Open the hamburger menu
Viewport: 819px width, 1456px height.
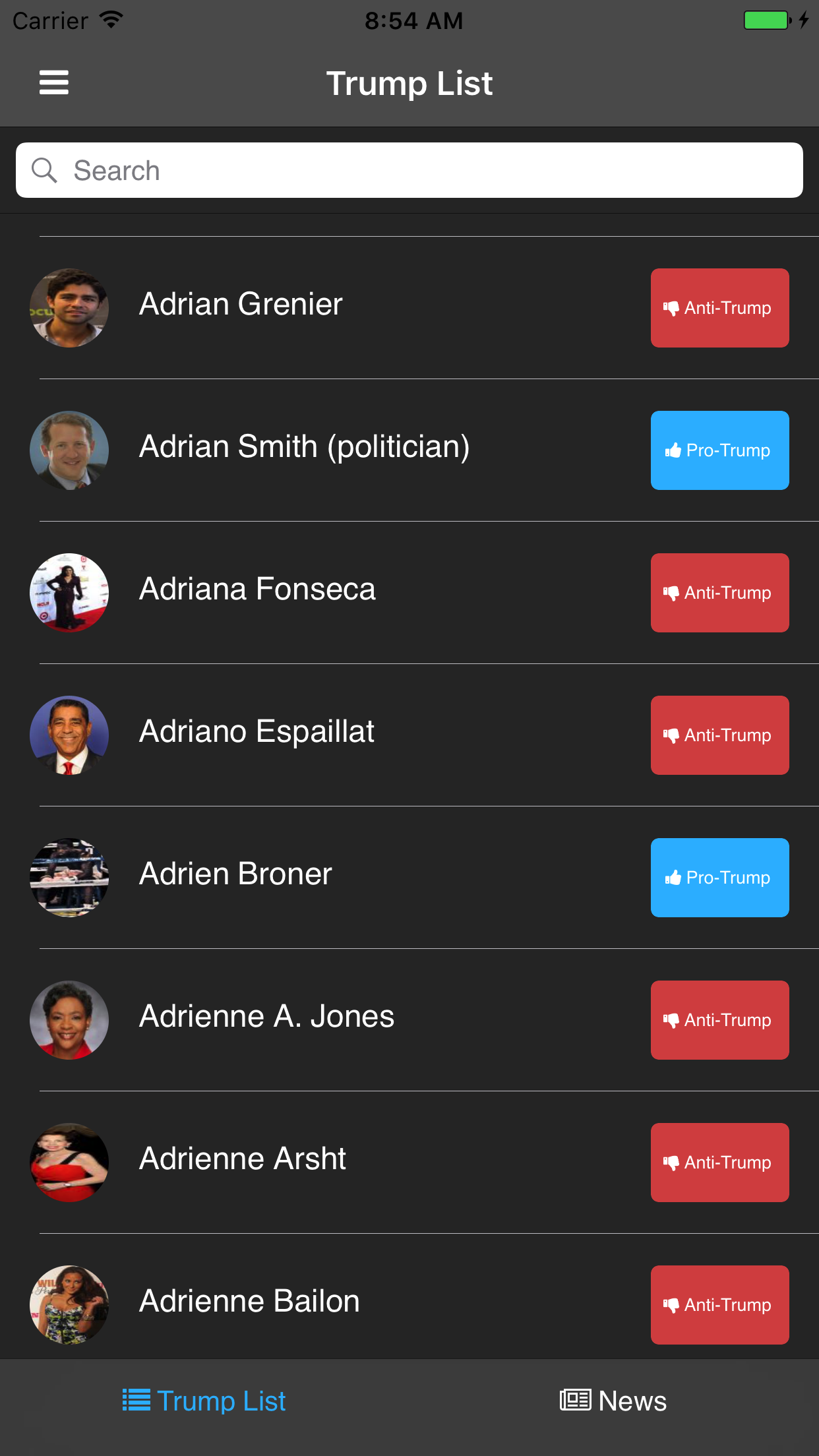click(x=54, y=82)
